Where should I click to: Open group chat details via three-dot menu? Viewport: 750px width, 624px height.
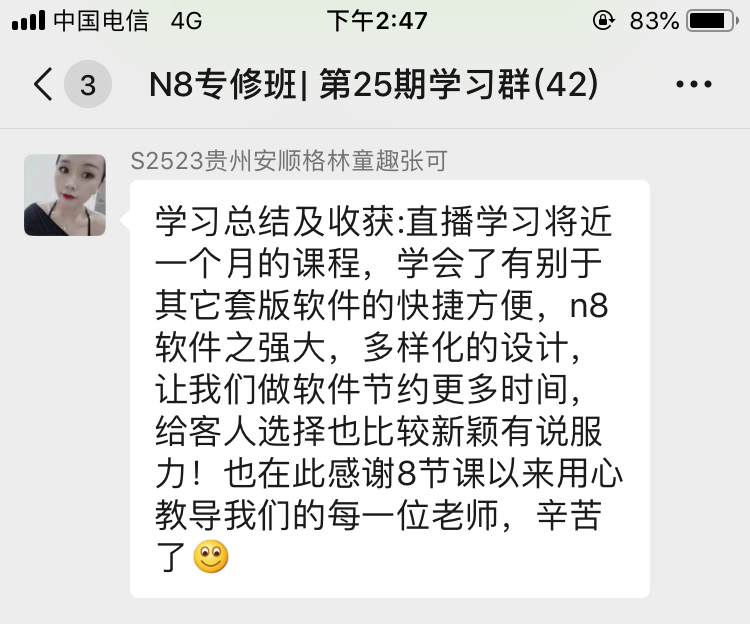(693, 85)
